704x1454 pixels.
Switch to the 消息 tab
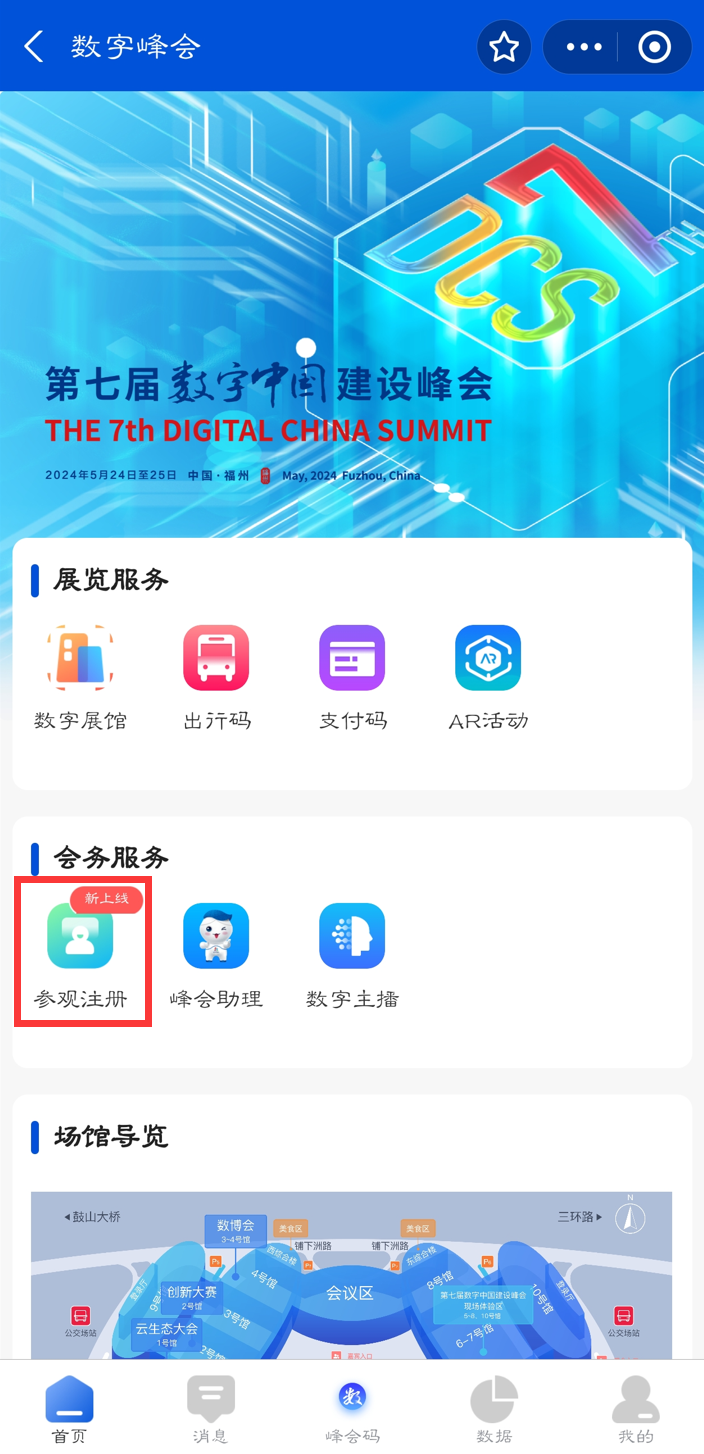point(211,1408)
